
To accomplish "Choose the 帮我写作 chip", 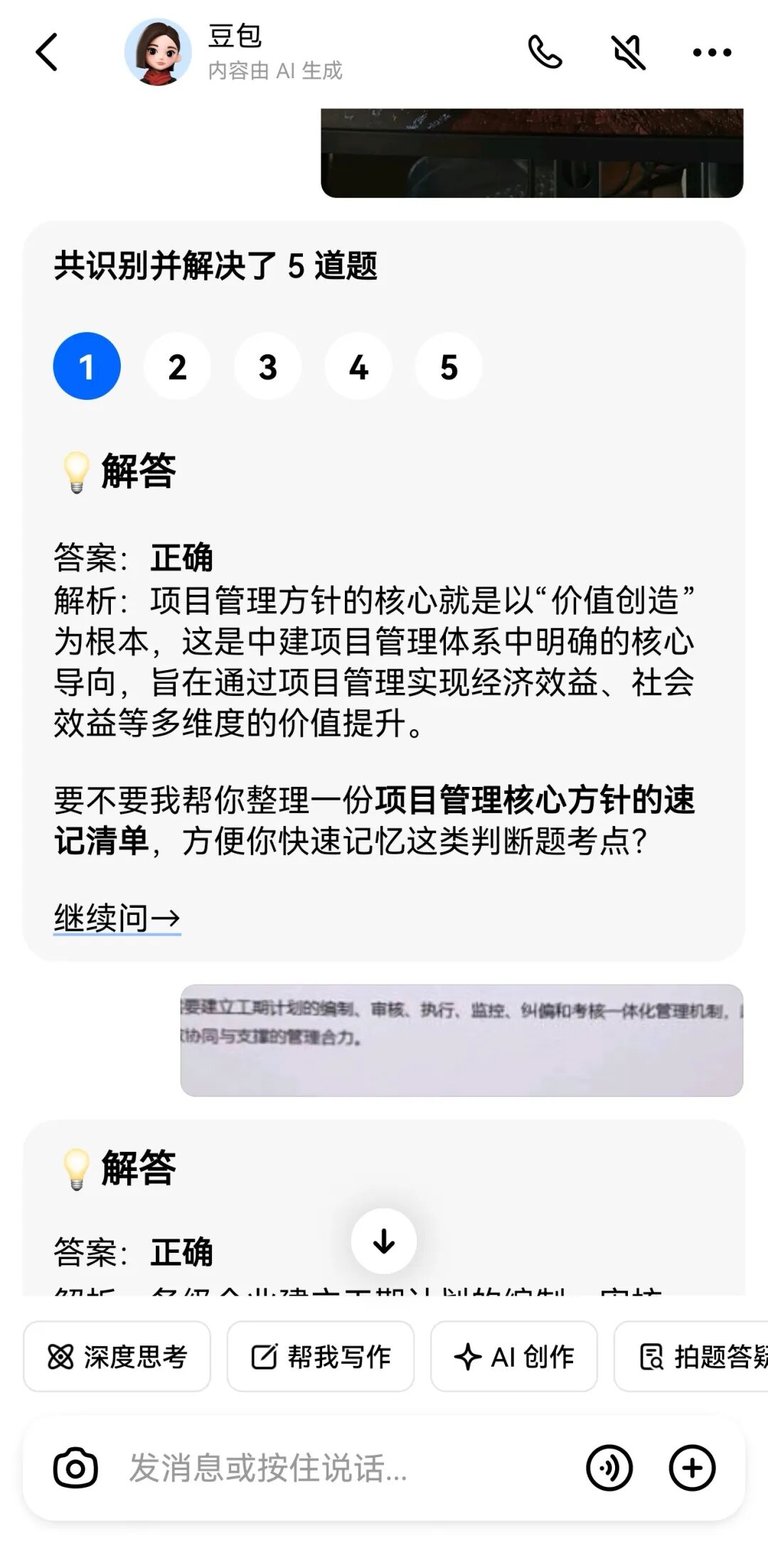I will tap(321, 1357).
